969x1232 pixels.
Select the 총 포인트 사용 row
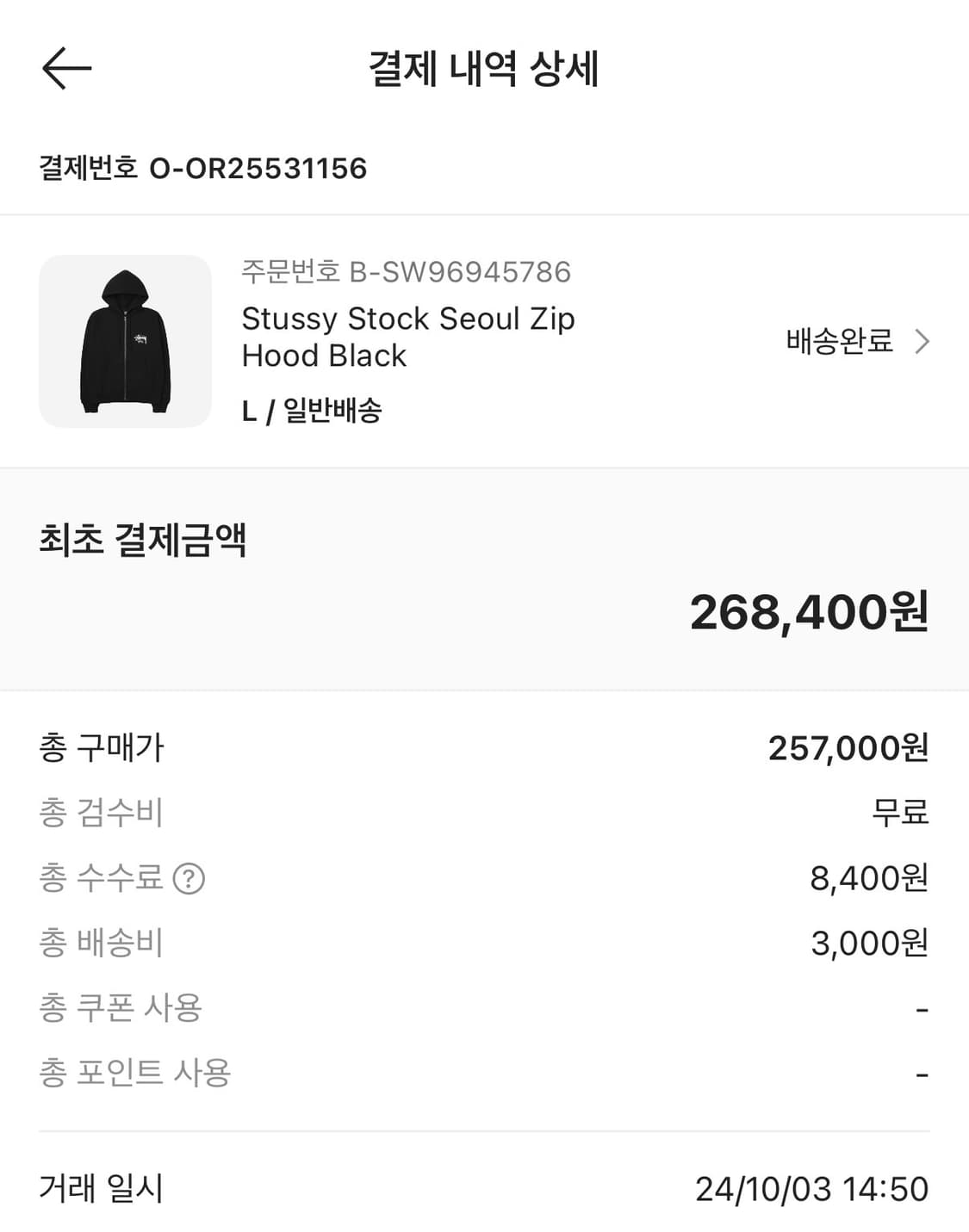click(134, 1072)
